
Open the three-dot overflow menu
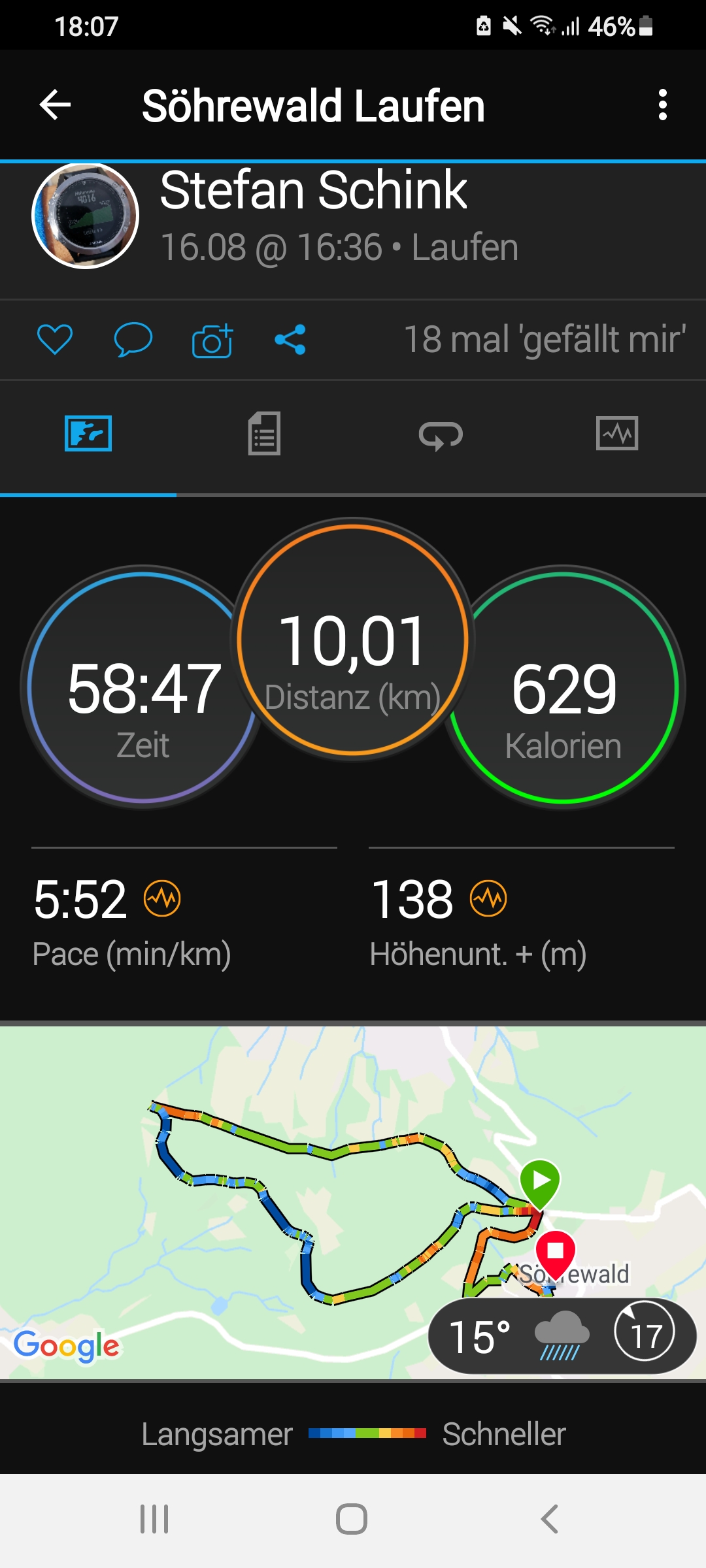pyautogui.click(x=663, y=105)
